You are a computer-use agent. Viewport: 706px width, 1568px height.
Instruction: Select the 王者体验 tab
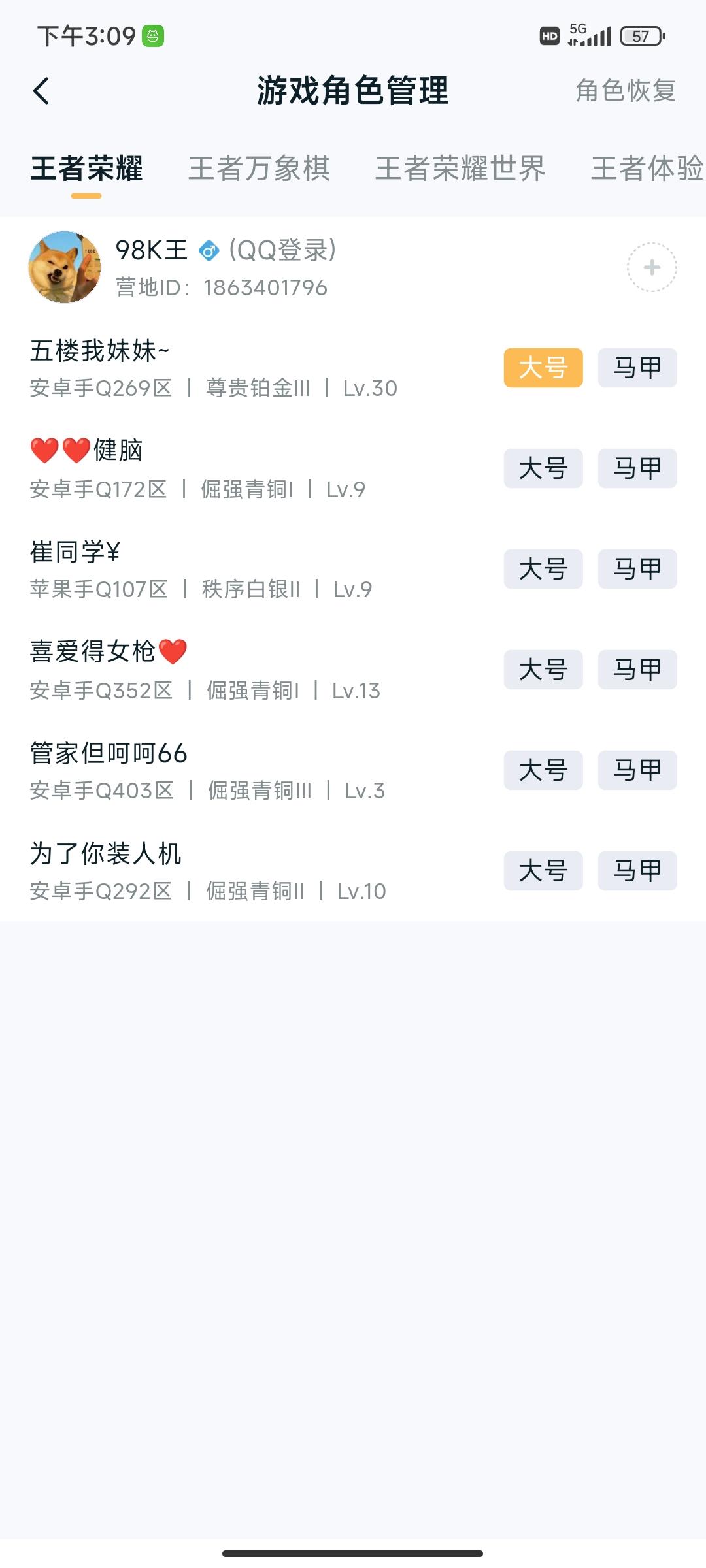646,169
